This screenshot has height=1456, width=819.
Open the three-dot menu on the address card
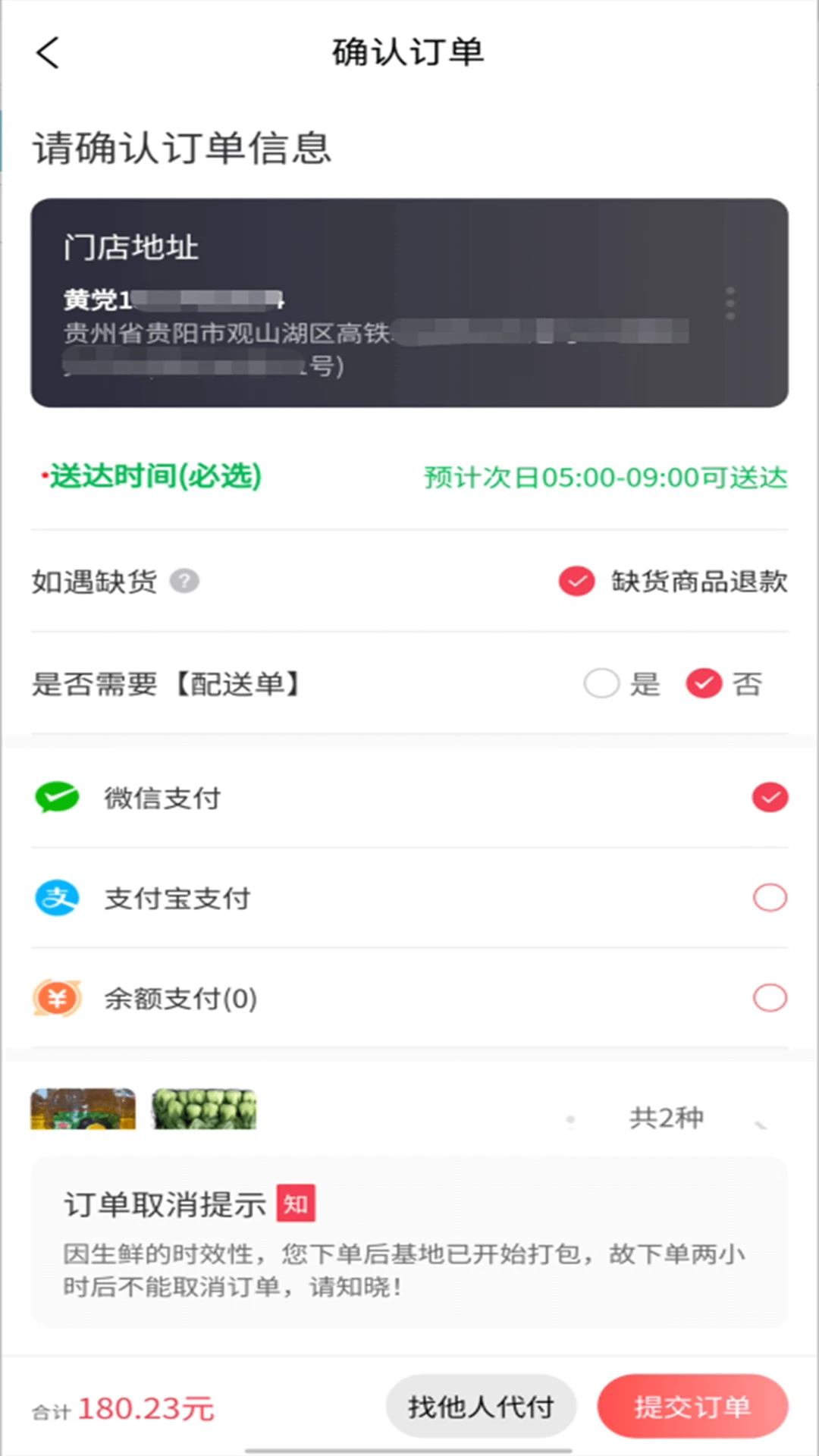pos(730,302)
